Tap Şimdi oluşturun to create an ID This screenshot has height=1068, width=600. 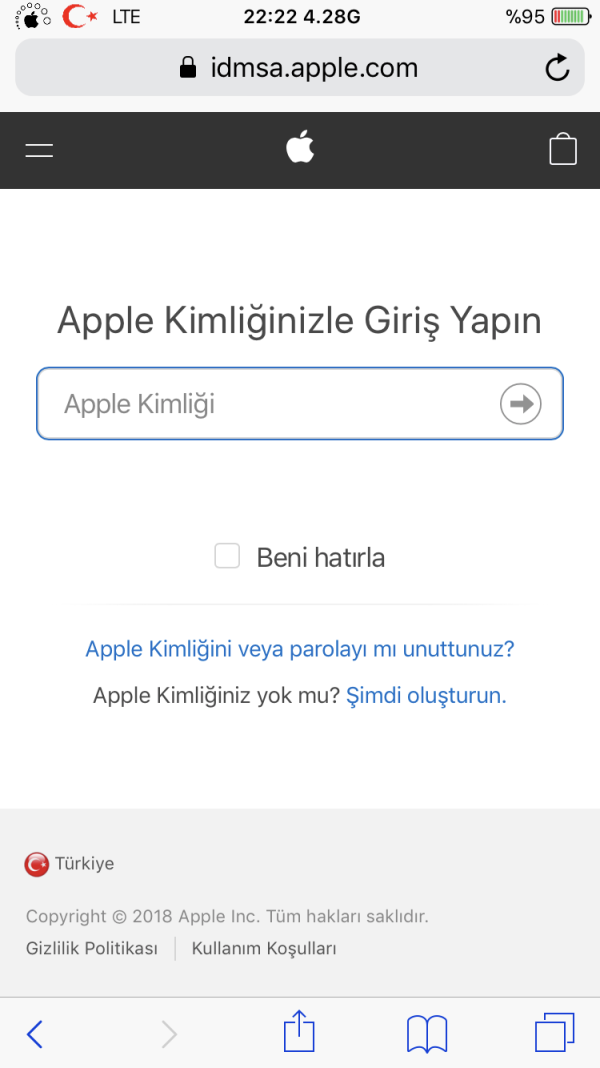[x=426, y=696]
